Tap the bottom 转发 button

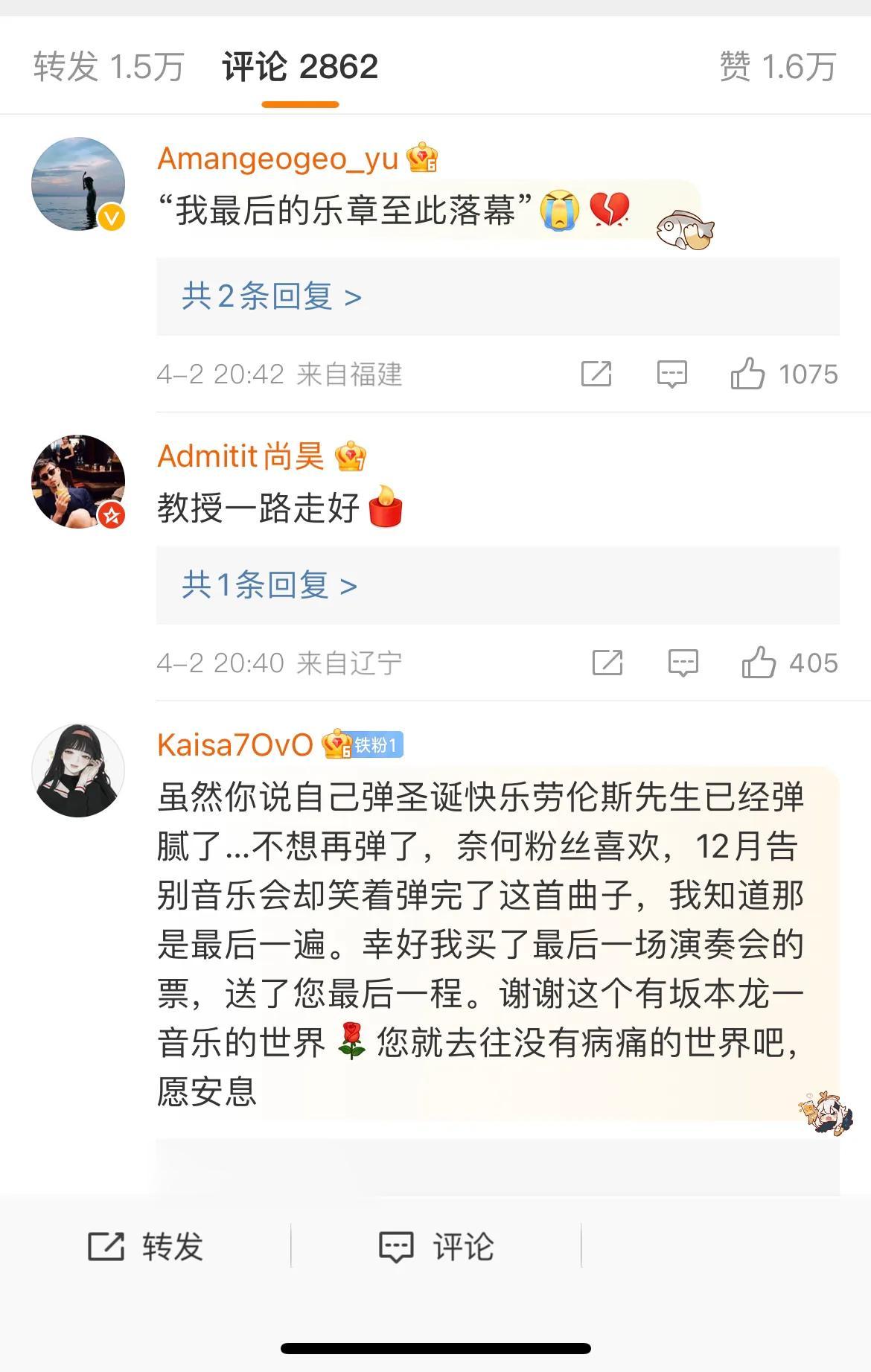(146, 1246)
